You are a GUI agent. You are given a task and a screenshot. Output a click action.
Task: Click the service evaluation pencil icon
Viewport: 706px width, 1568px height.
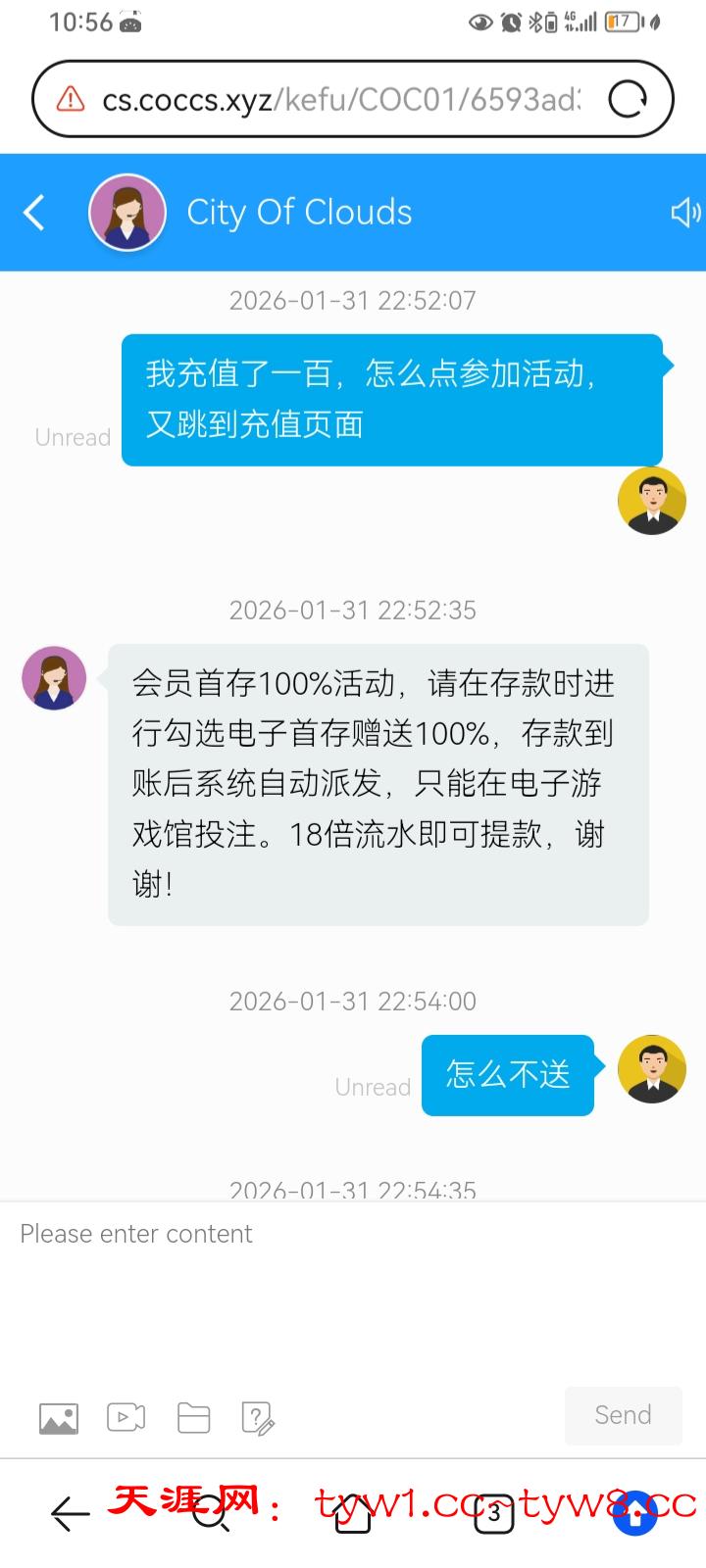coord(258,1417)
